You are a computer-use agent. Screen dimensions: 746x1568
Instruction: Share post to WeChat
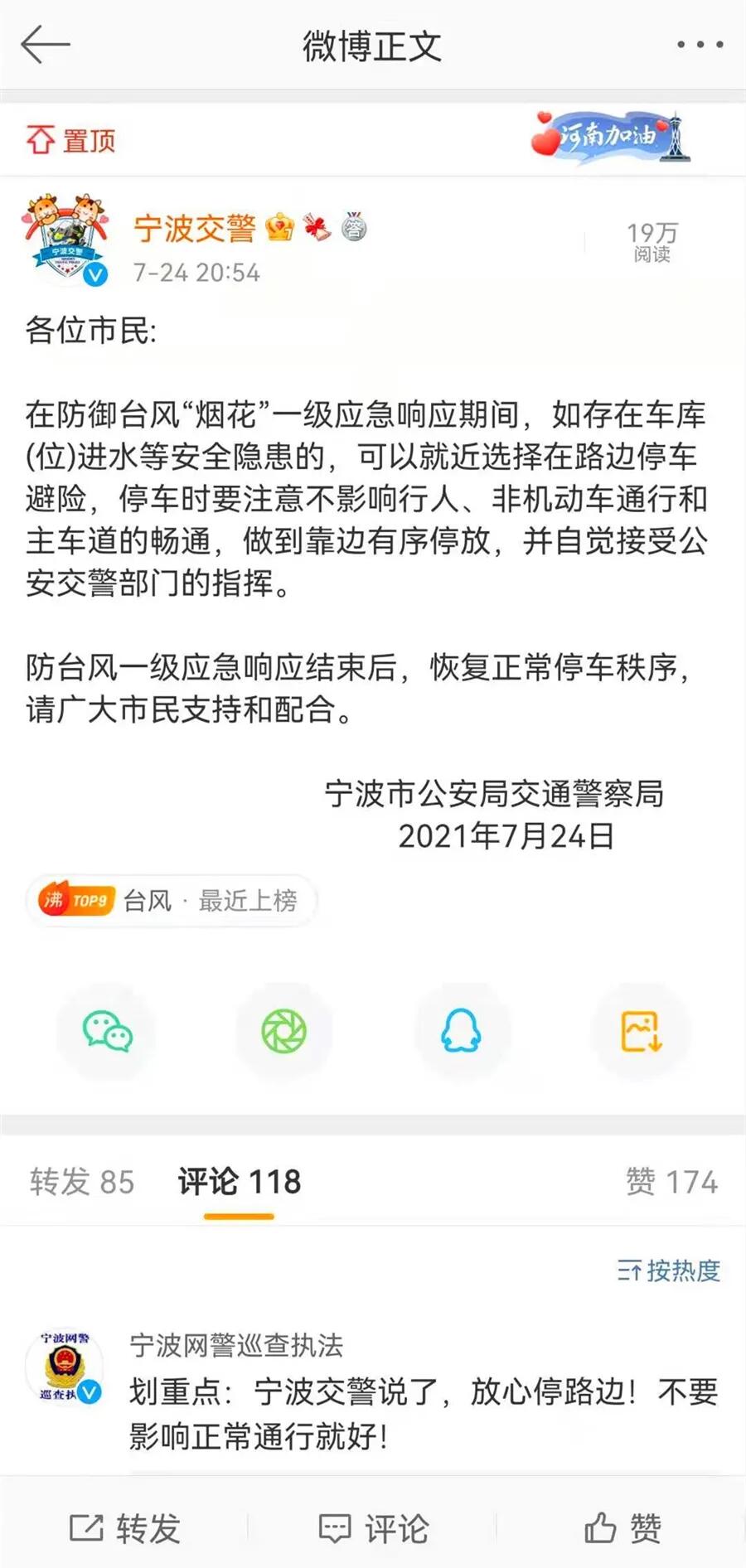tap(107, 1032)
